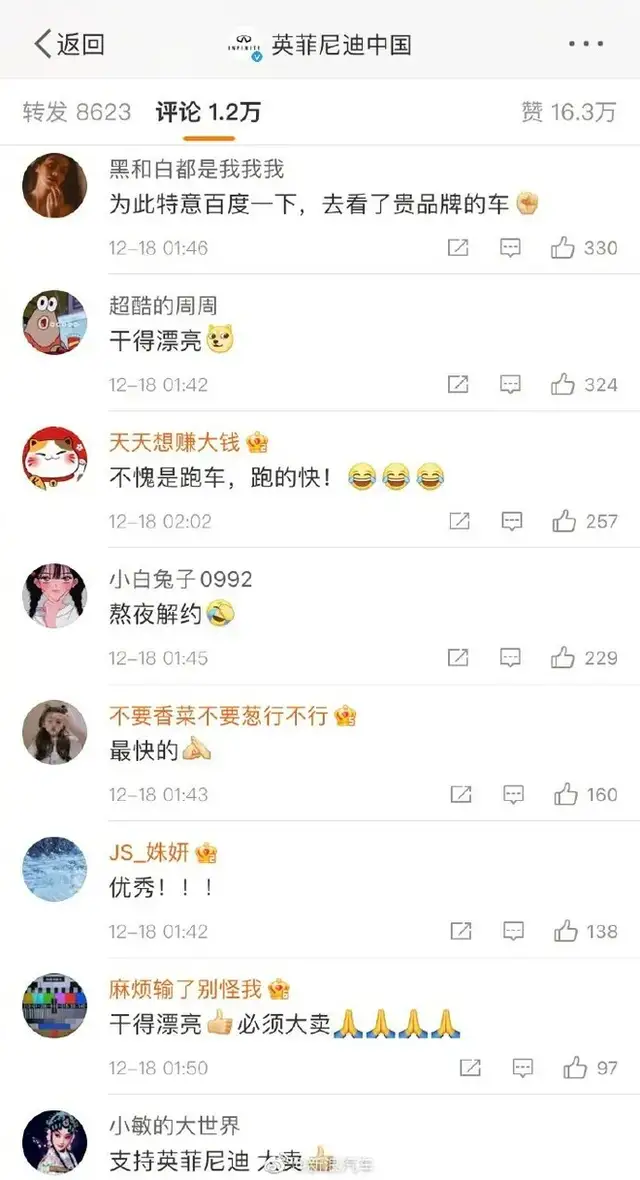Reply to 小白兔子0992's comment
This screenshot has height=1180, width=640.
(510, 658)
